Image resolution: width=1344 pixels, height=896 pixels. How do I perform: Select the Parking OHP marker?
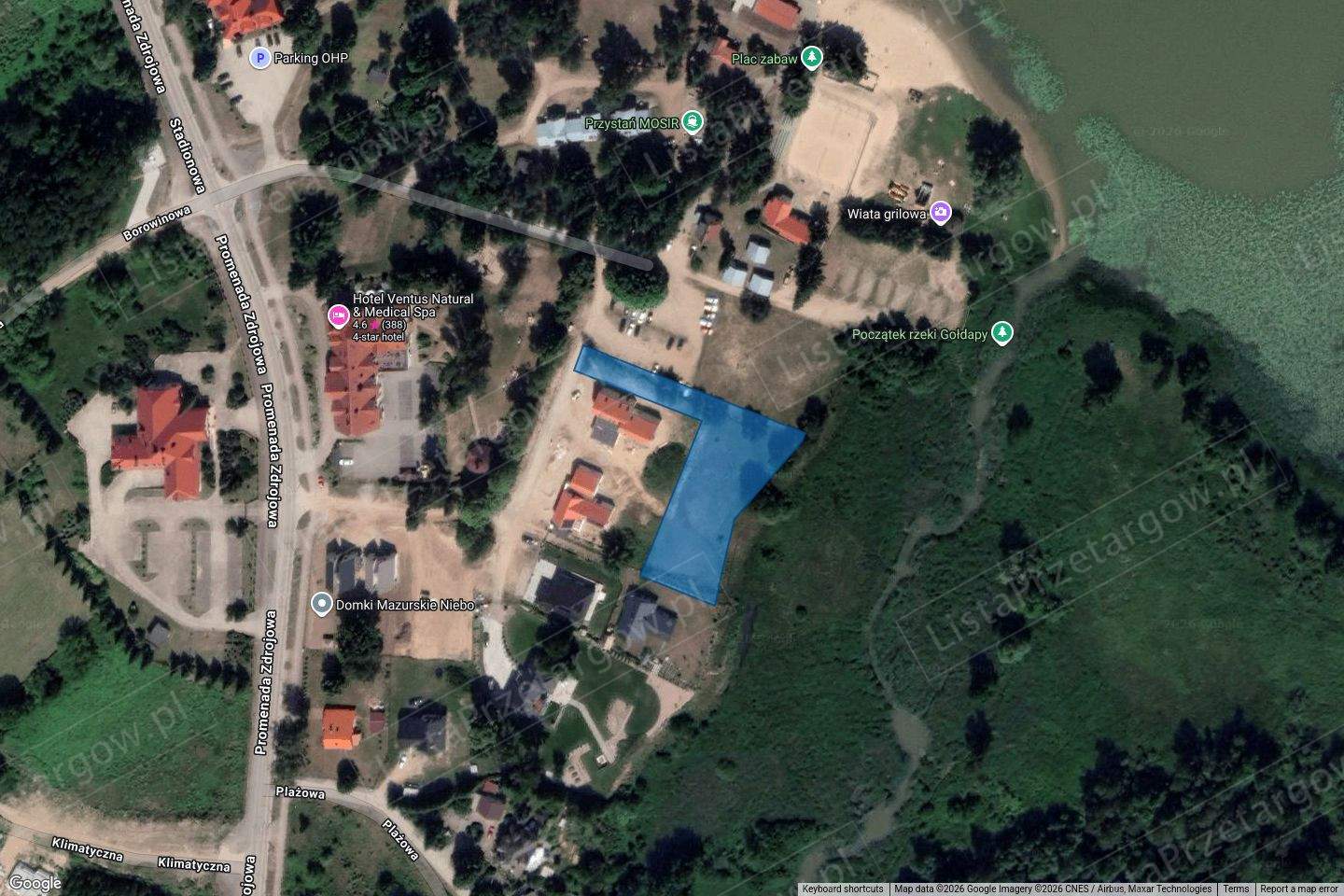(x=261, y=59)
